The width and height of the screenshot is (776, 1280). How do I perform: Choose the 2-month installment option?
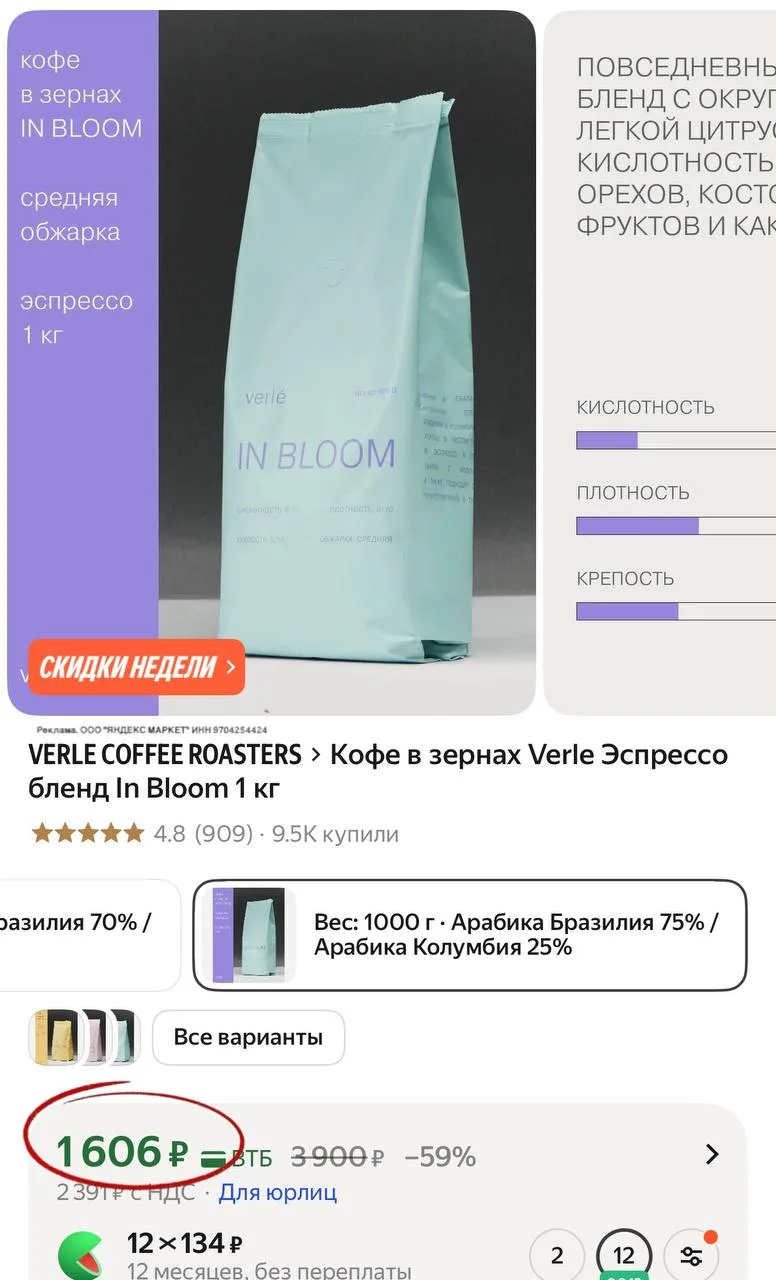557,1256
